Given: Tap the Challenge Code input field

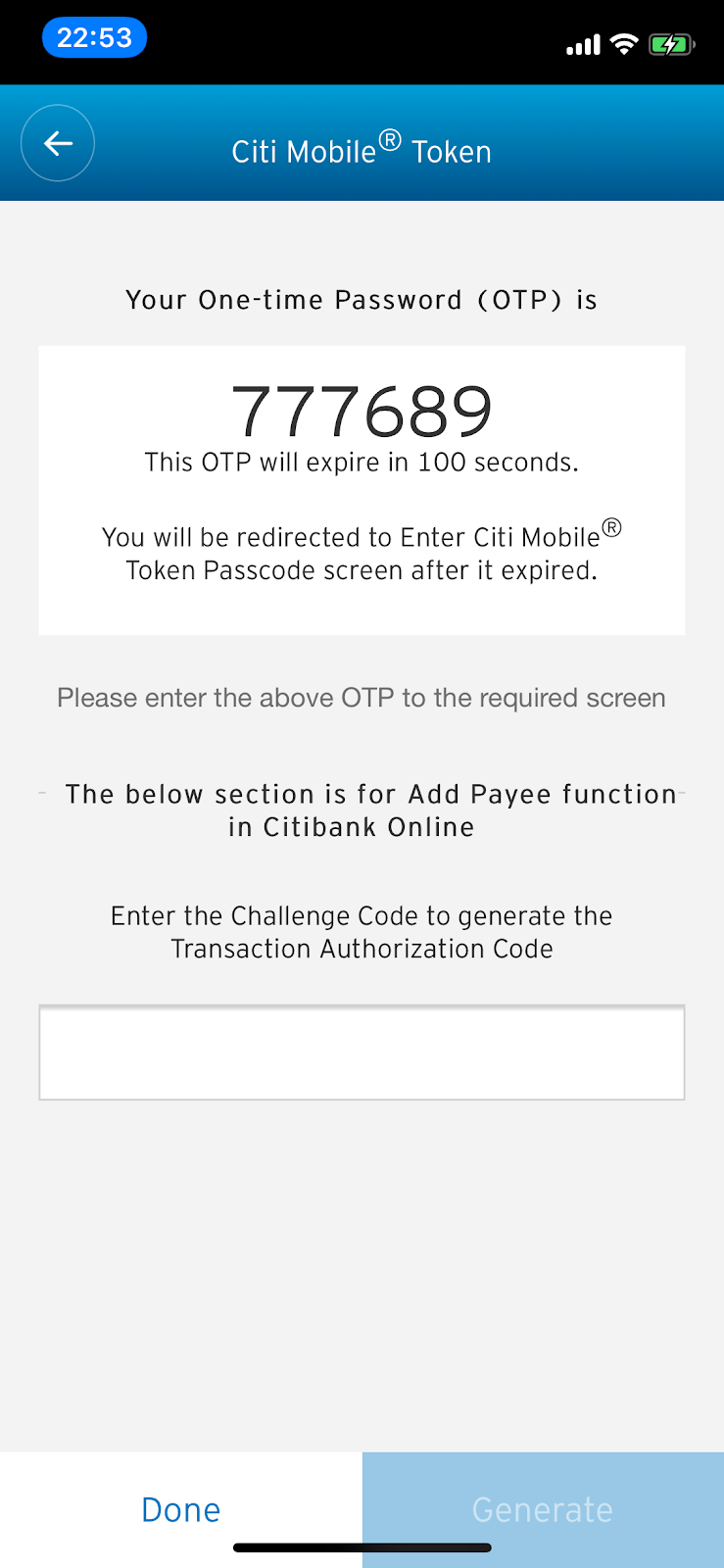Looking at the screenshot, I should tap(362, 1053).
